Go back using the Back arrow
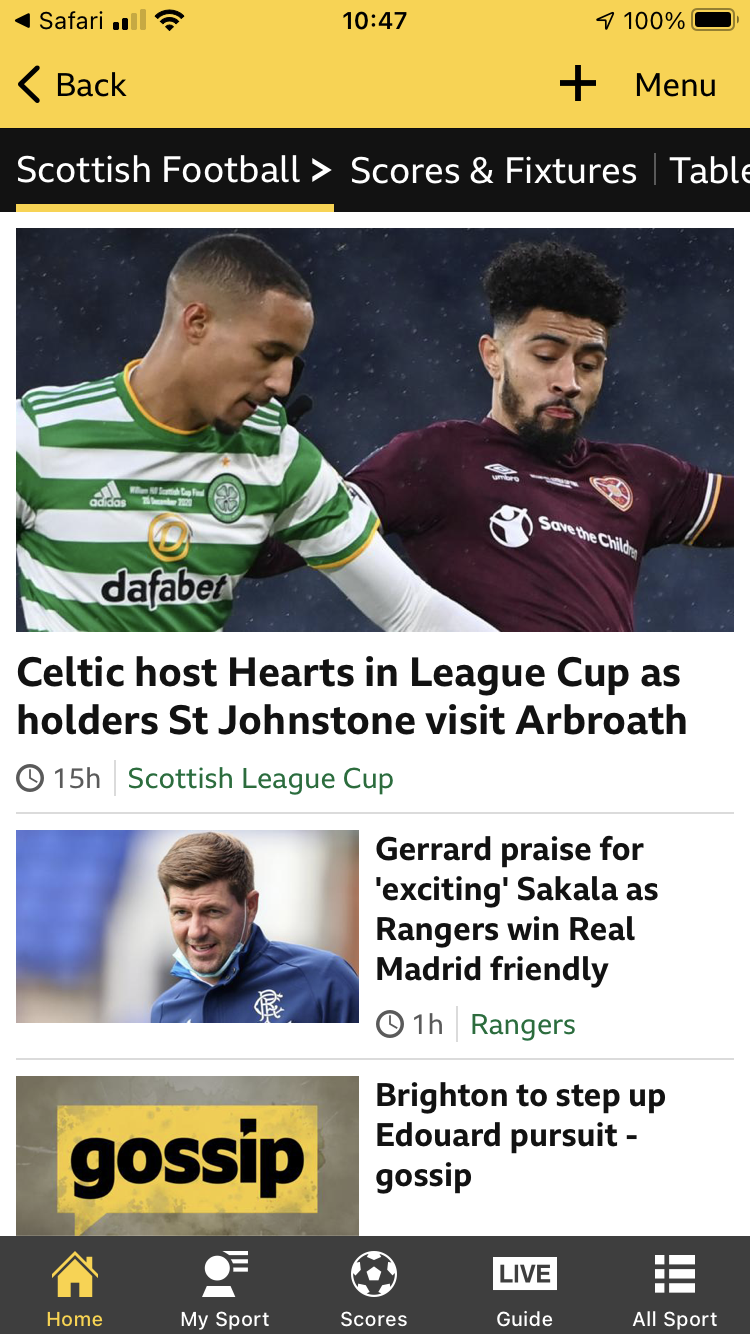This screenshot has width=750, height=1334. (72, 86)
